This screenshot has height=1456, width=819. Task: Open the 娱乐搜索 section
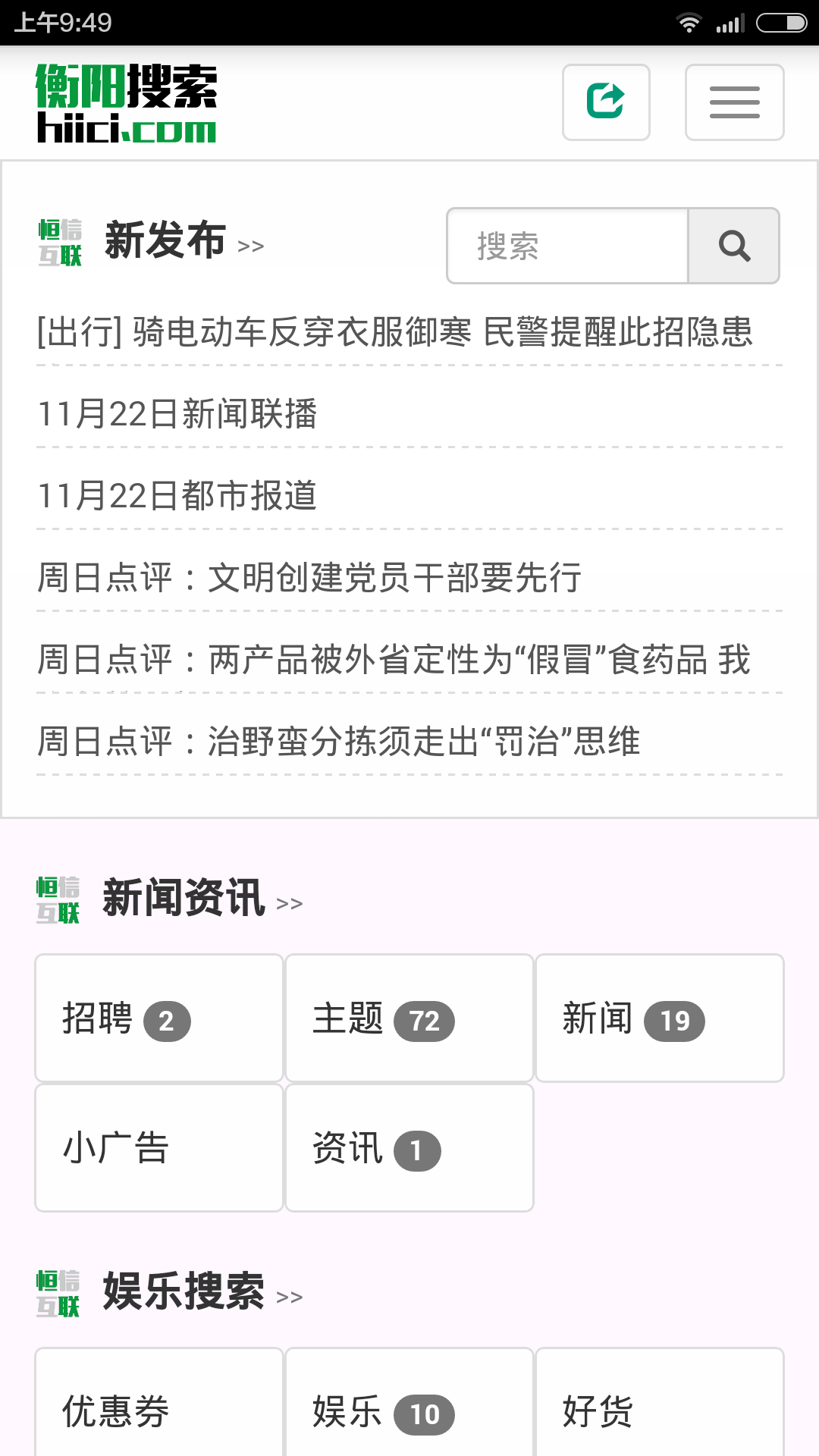pos(202,1293)
